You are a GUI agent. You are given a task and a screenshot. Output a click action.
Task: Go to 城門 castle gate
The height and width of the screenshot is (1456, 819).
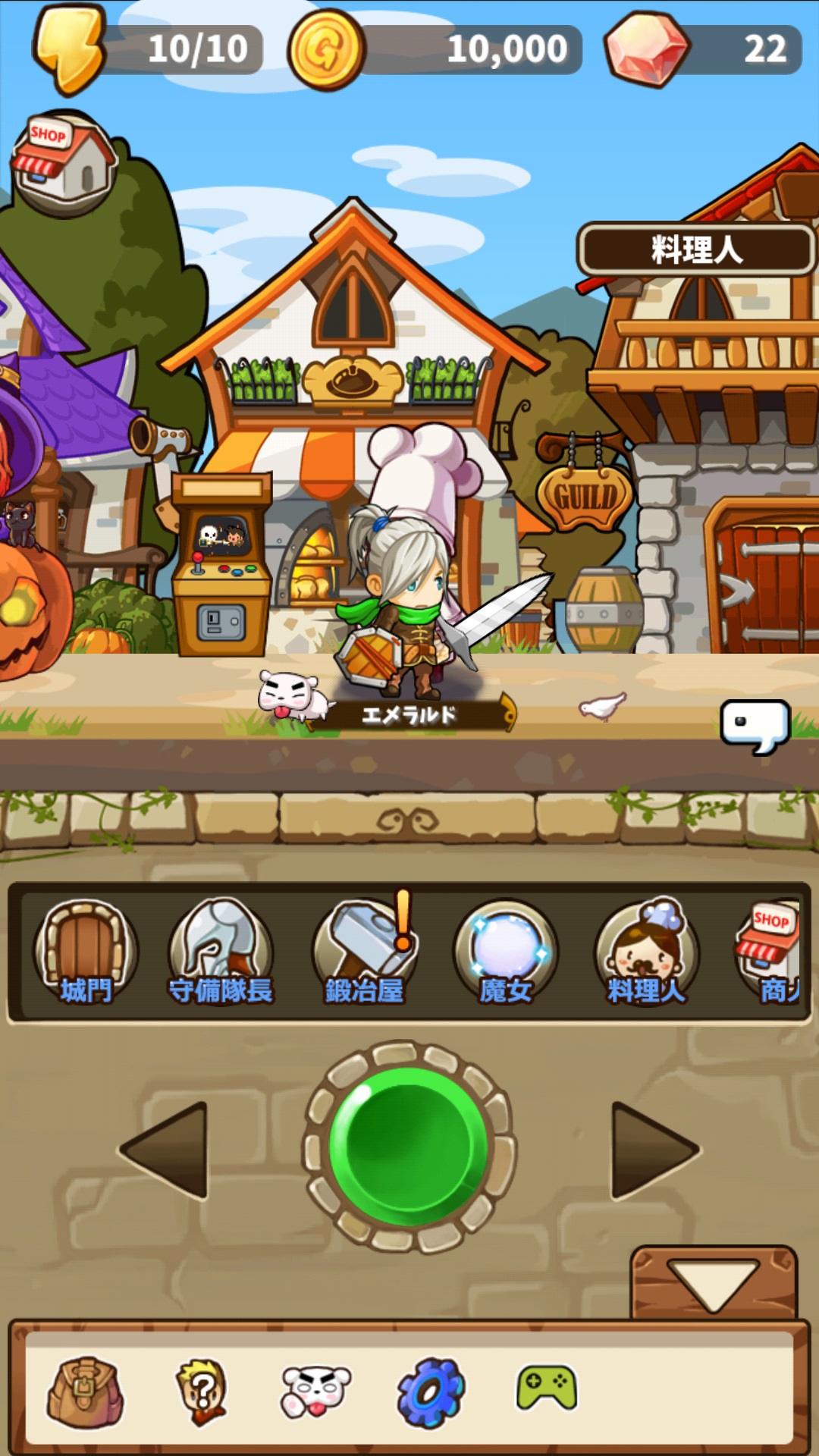pyautogui.click(x=86, y=952)
